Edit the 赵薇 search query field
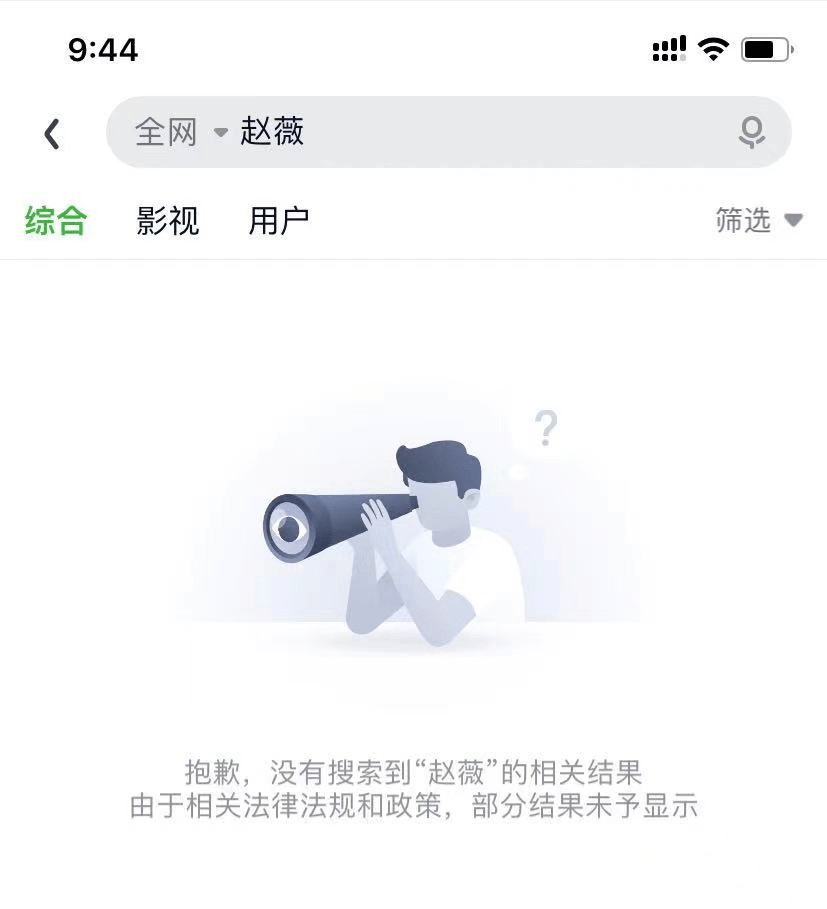This screenshot has width=827, height=909. point(450,132)
